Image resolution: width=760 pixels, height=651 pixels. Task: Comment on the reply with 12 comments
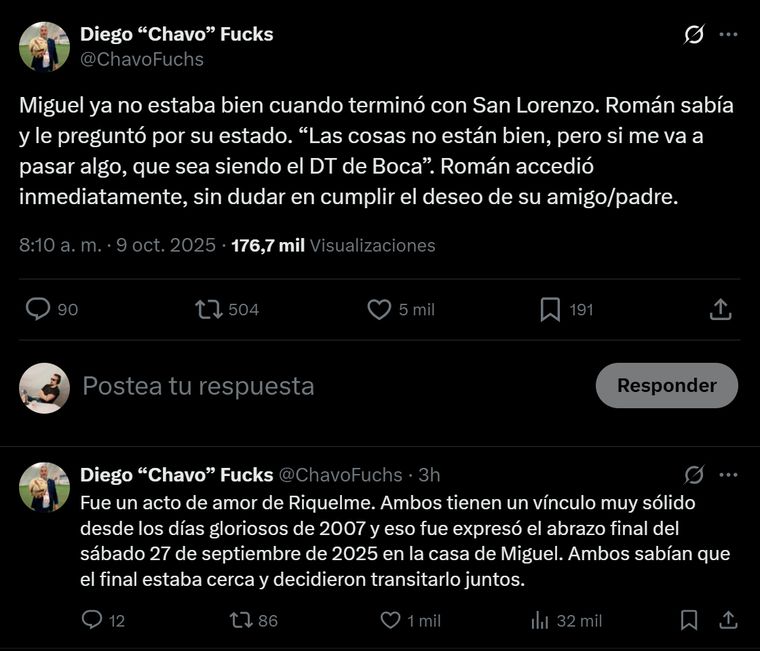pos(92,621)
